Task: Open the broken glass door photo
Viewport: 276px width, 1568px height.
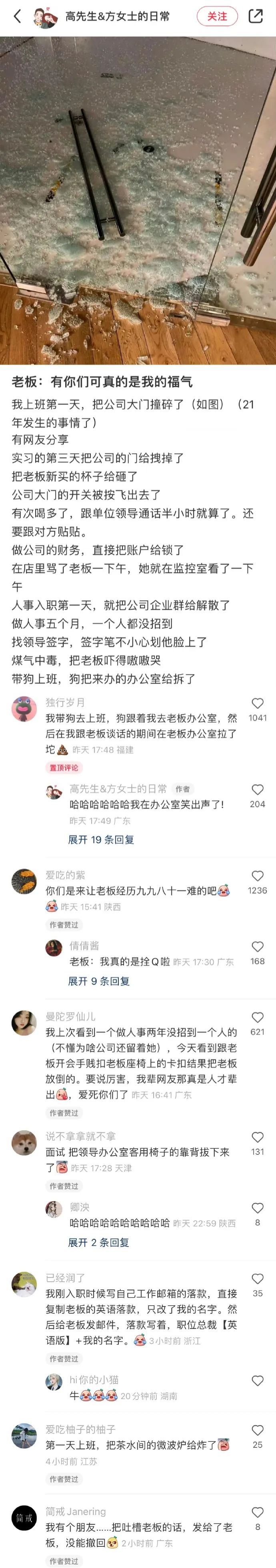Action: tap(138, 201)
